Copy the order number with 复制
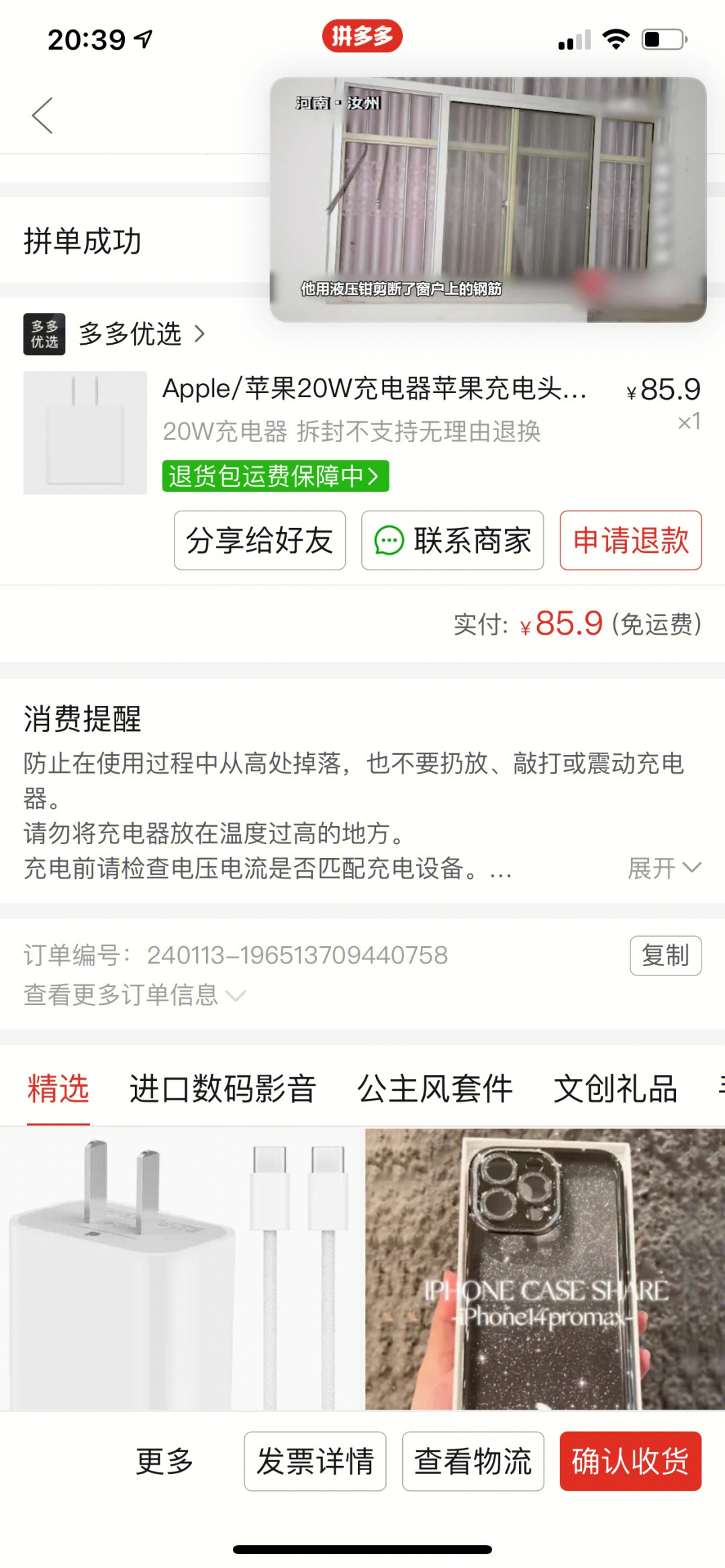 coord(665,955)
